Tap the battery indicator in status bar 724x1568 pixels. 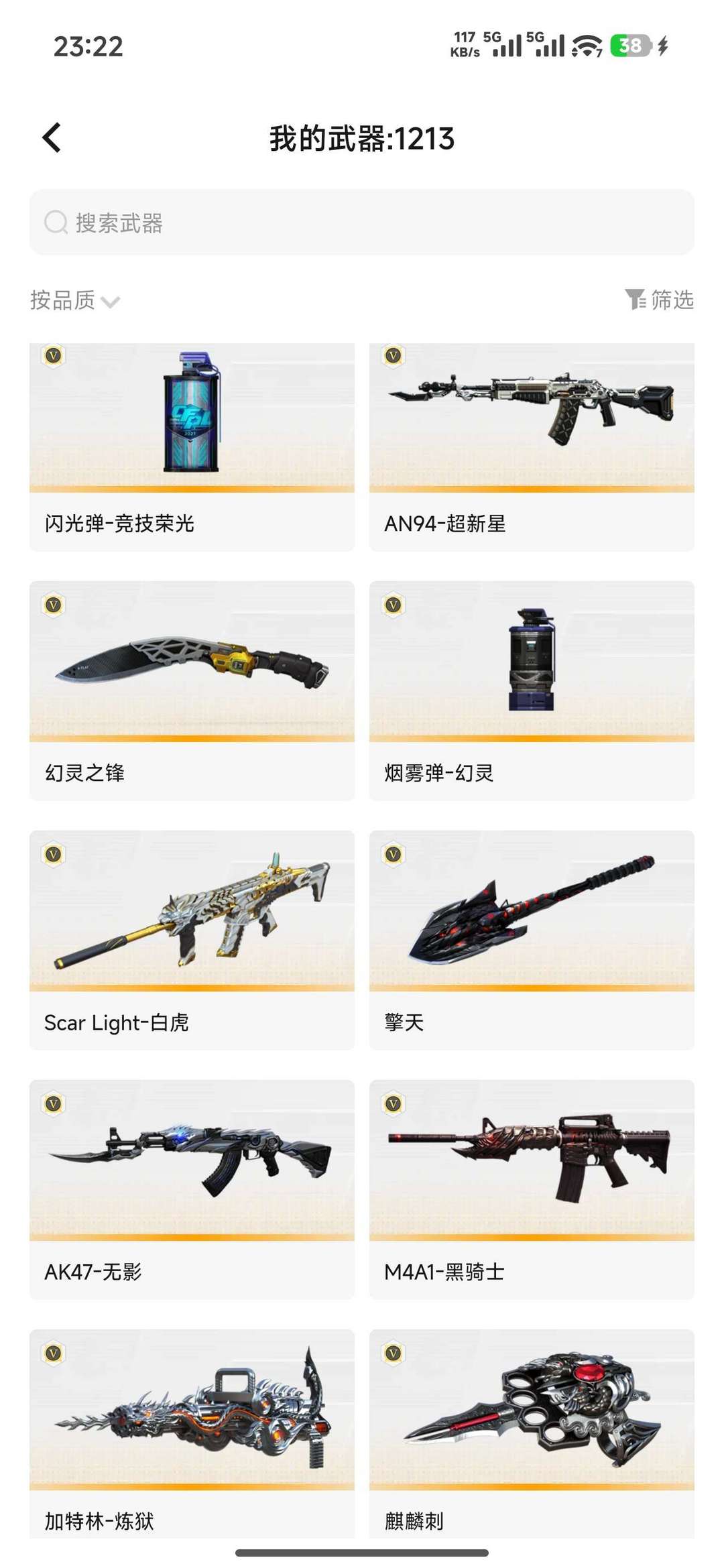[x=629, y=46]
